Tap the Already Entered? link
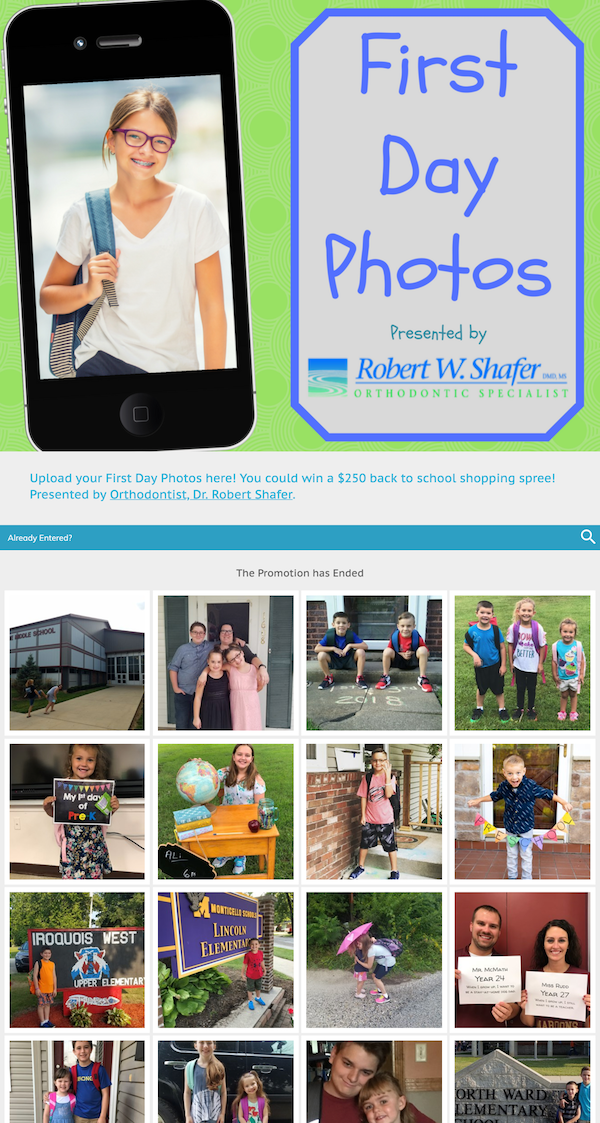 [40, 538]
